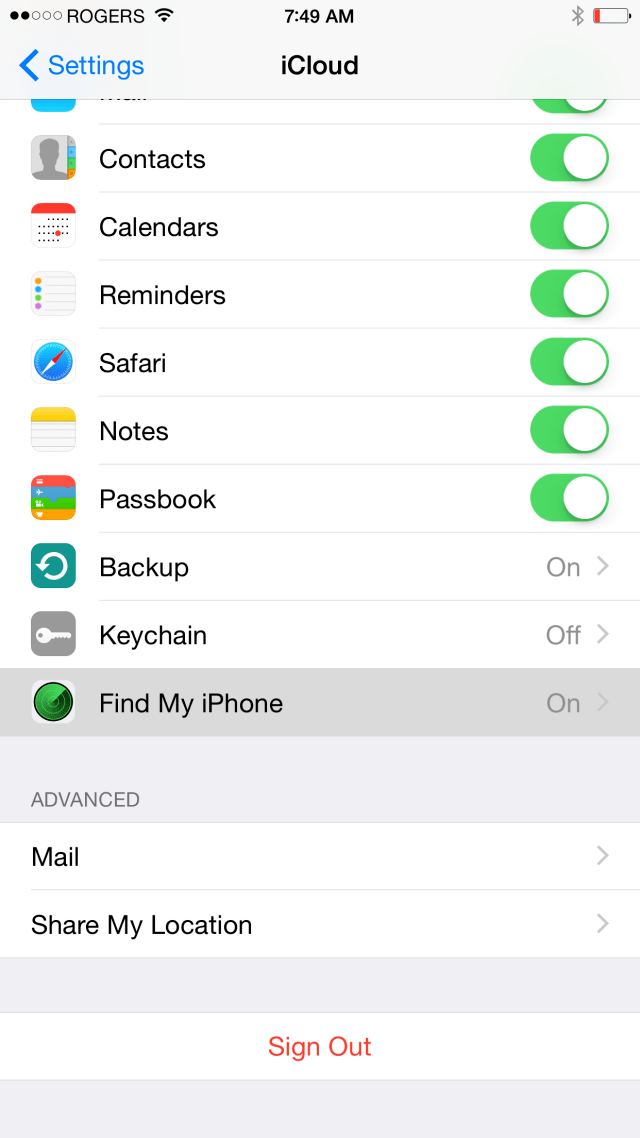This screenshot has width=640, height=1138.
Task: Disable Notes in iCloud
Action: coord(569,431)
